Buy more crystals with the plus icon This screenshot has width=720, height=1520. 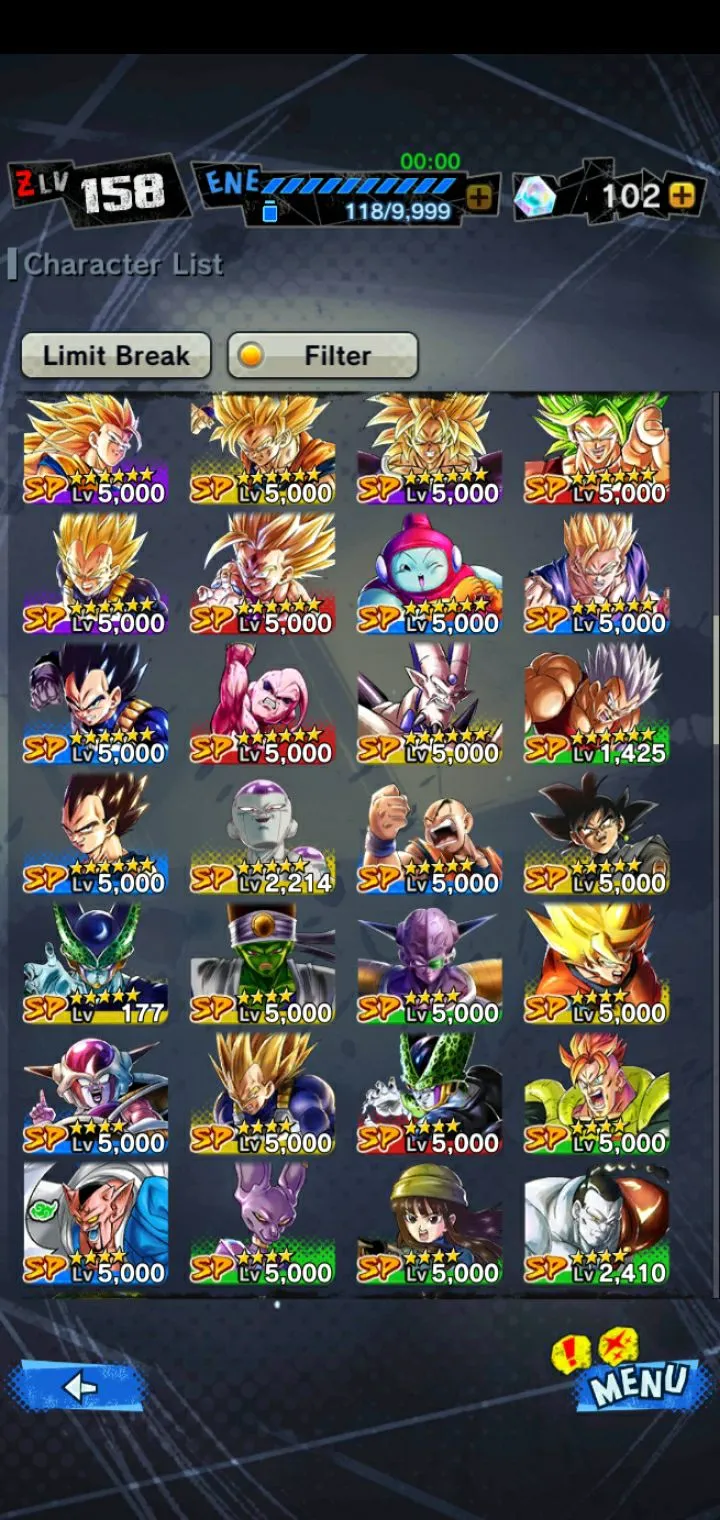[682, 195]
